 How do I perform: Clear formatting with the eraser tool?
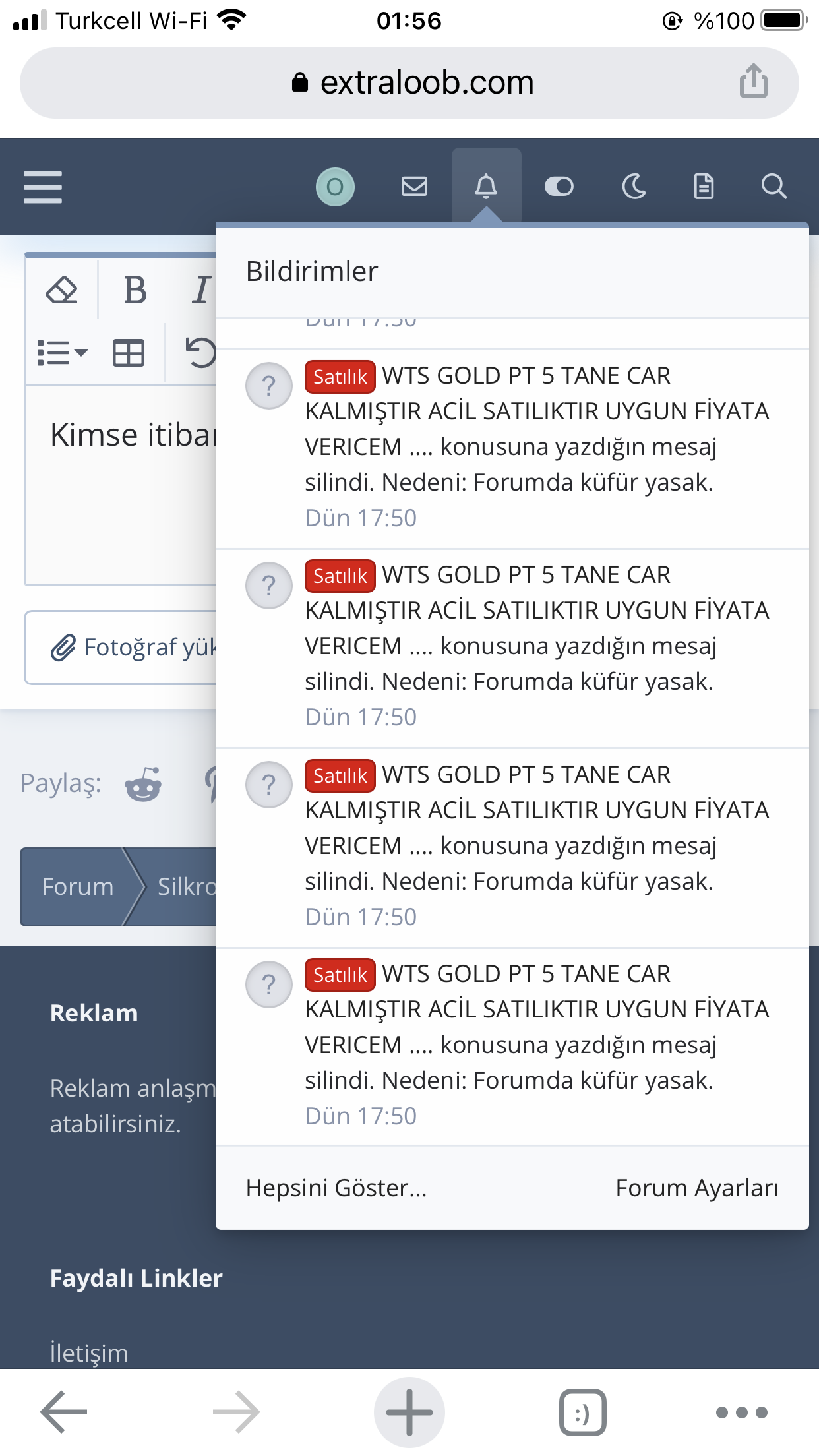pos(61,290)
